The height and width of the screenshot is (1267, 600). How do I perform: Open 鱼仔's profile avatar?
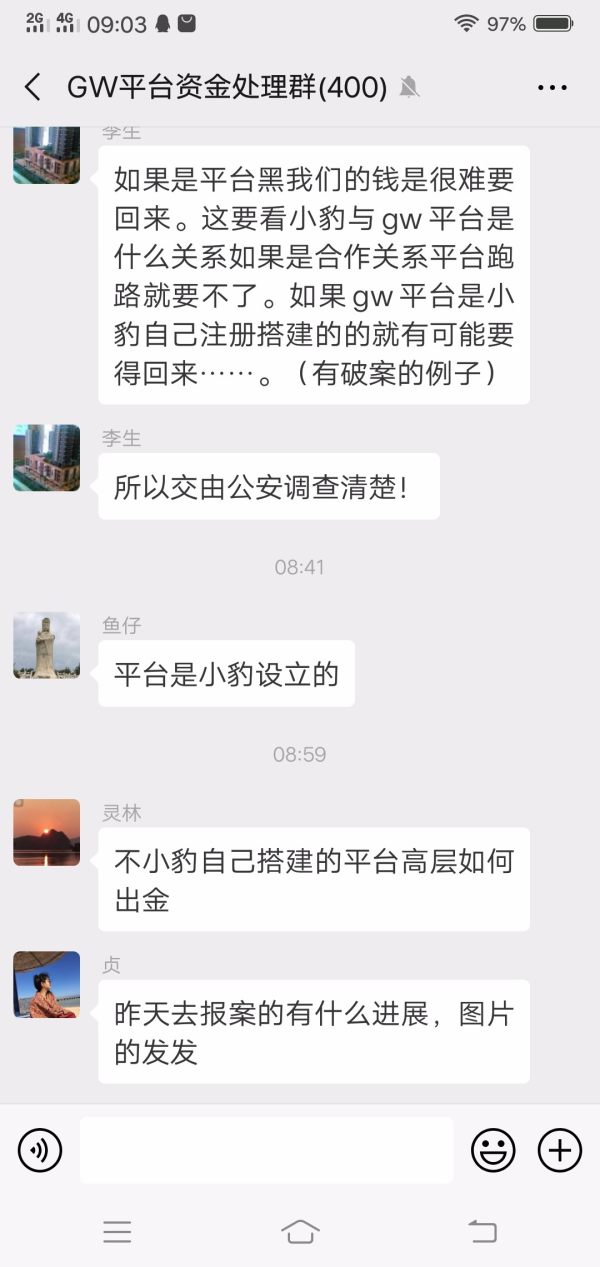point(46,645)
